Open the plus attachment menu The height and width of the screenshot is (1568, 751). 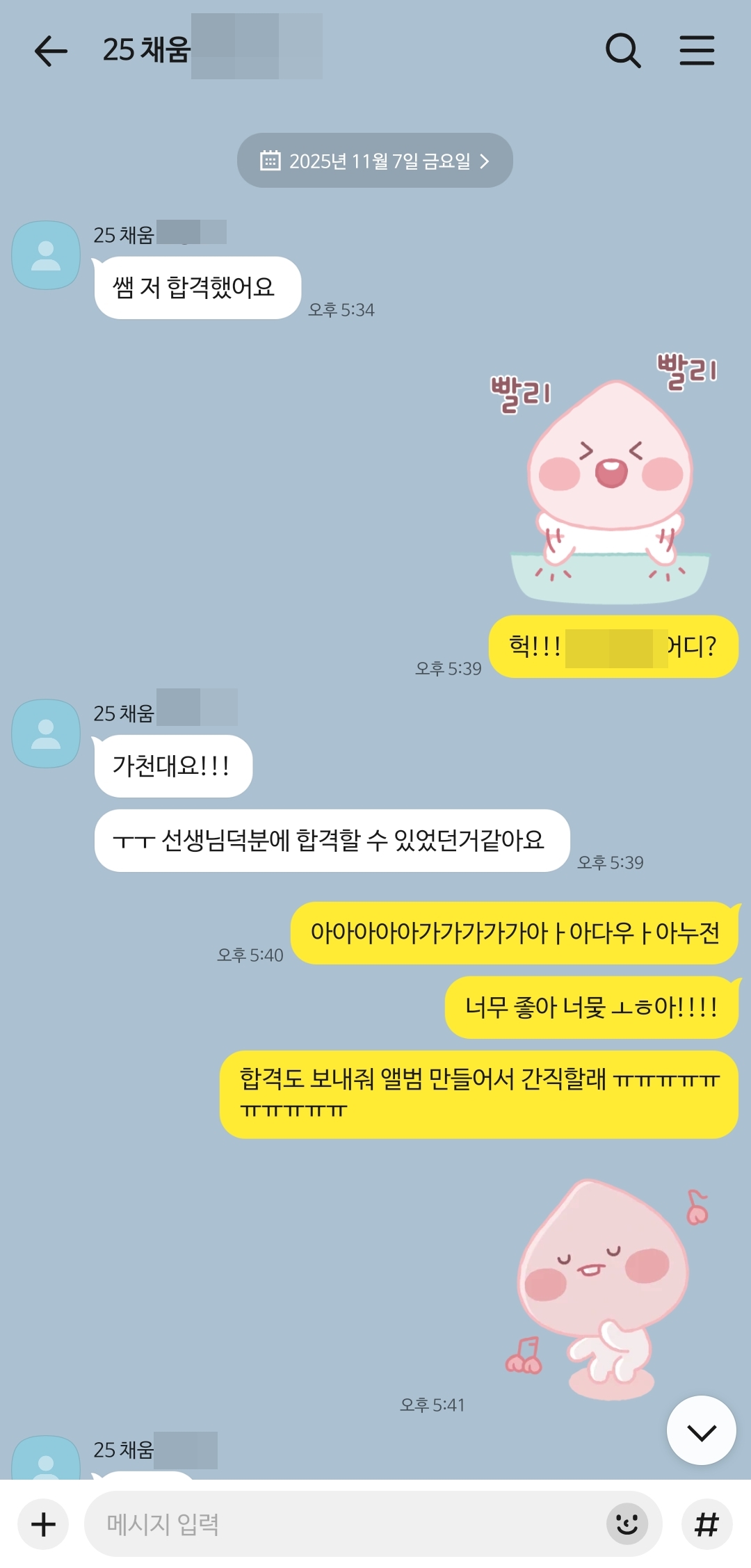(x=43, y=1524)
